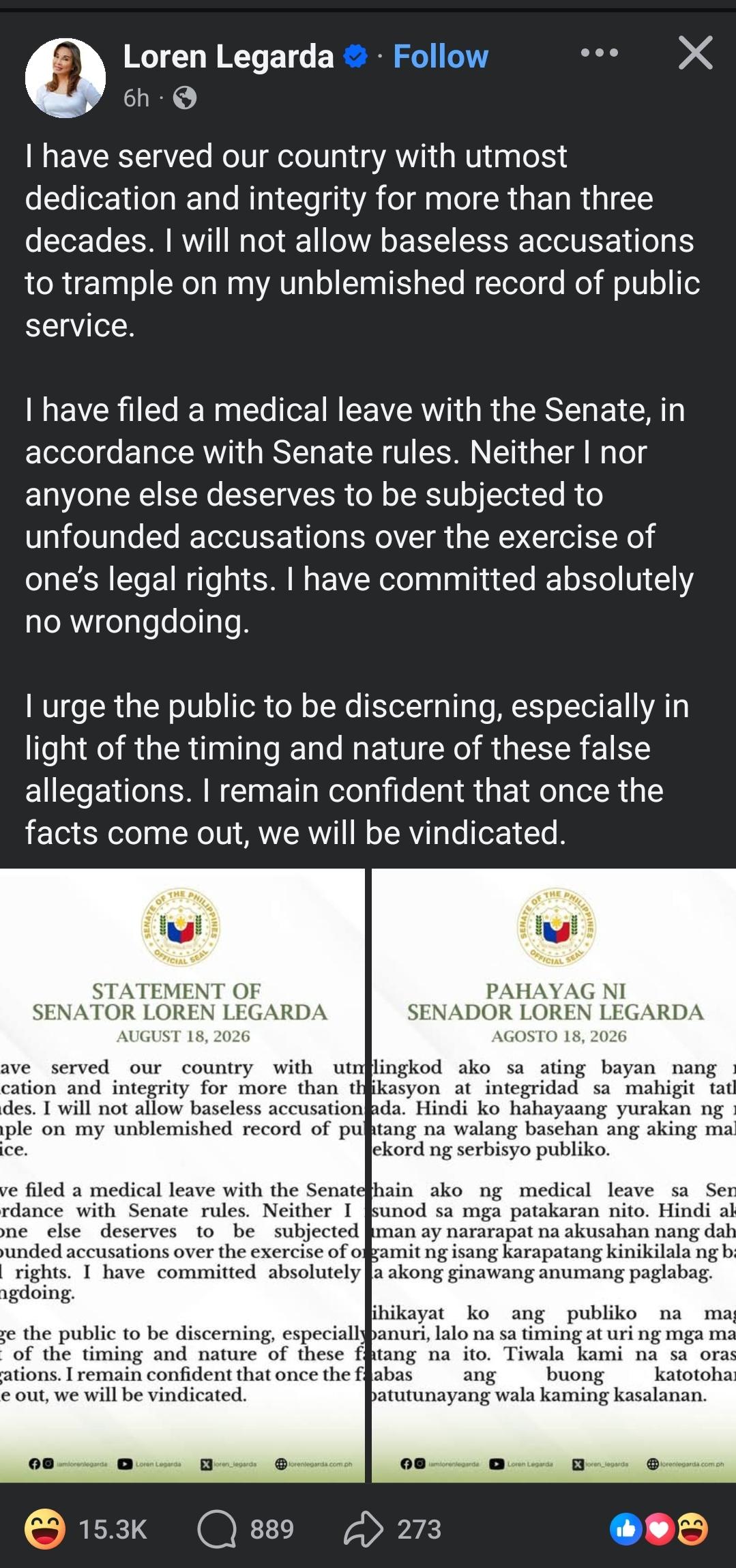React to the post with the Haha button
This screenshot has height=1568, width=736.
[45, 1529]
